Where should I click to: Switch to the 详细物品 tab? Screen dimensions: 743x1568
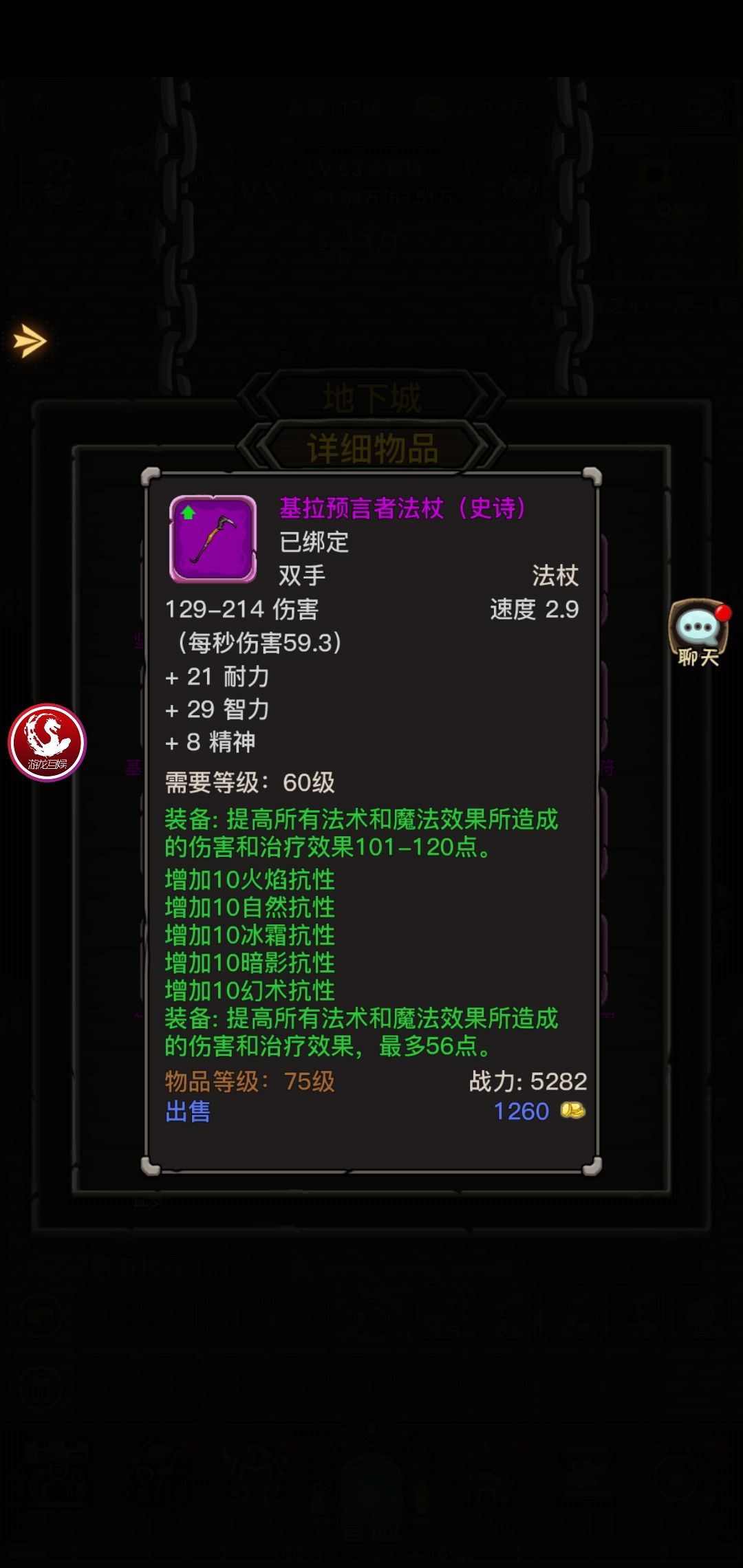point(371,448)
